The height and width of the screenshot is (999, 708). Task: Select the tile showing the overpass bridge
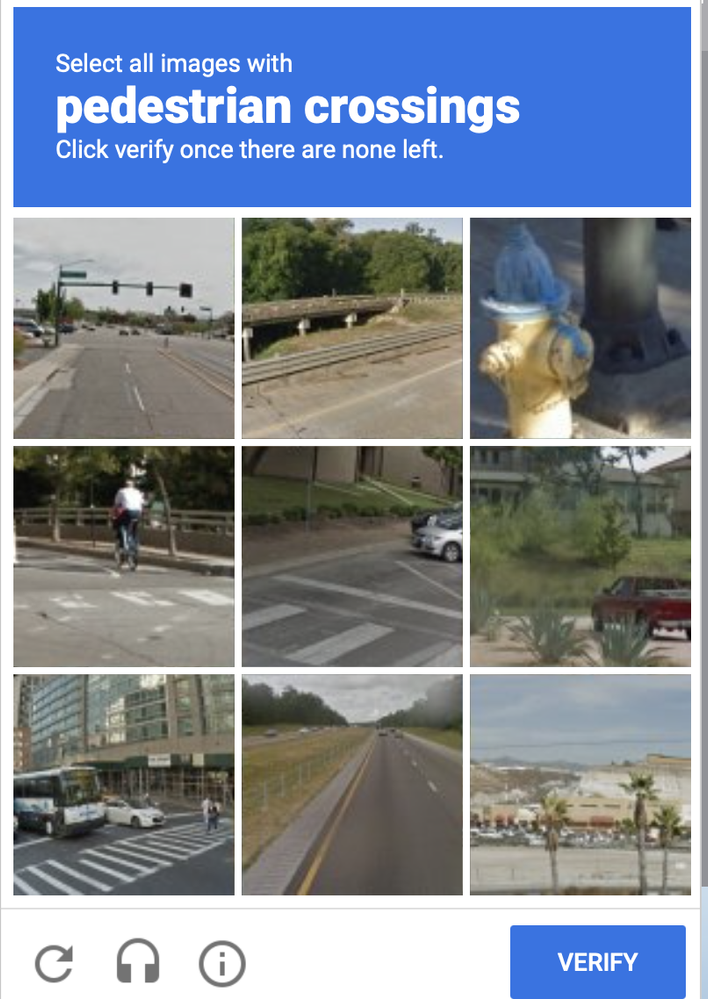click(352, 328)
